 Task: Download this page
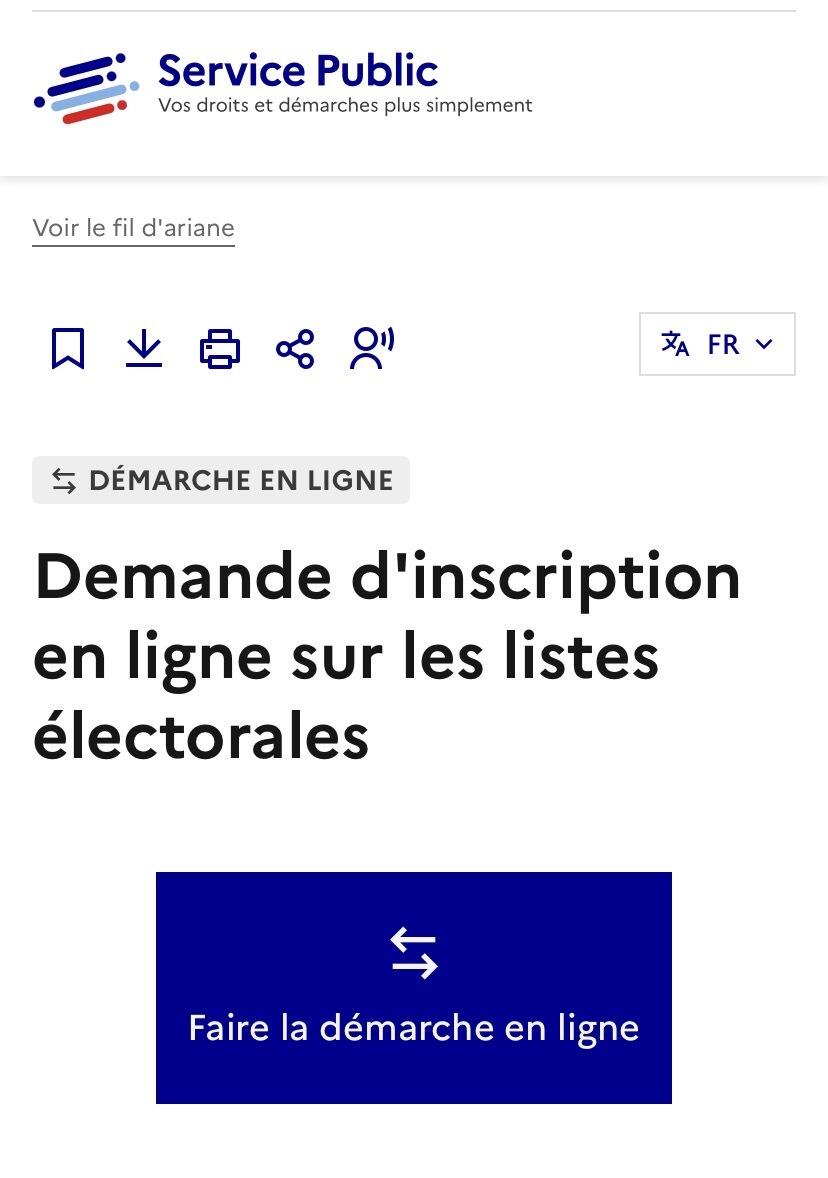(144, 348)
